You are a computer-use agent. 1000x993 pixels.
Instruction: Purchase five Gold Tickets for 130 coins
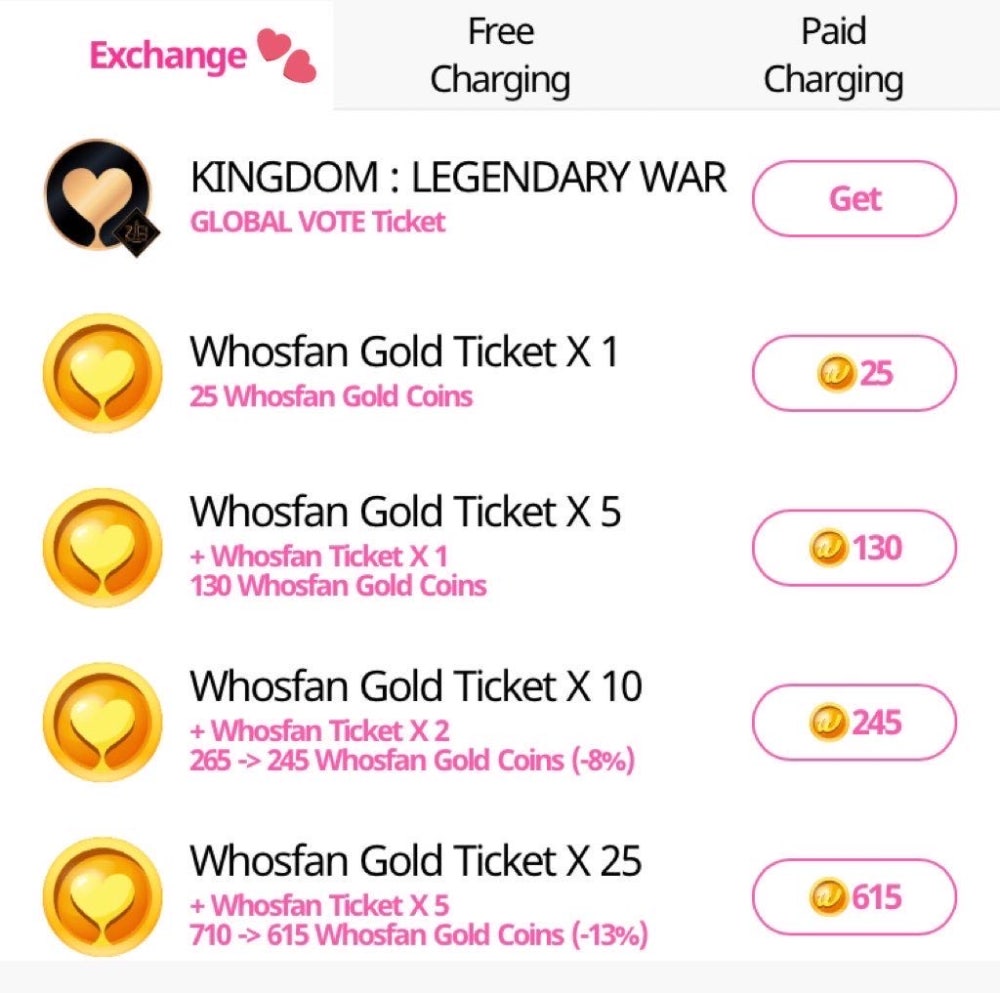tap(854, 547)
